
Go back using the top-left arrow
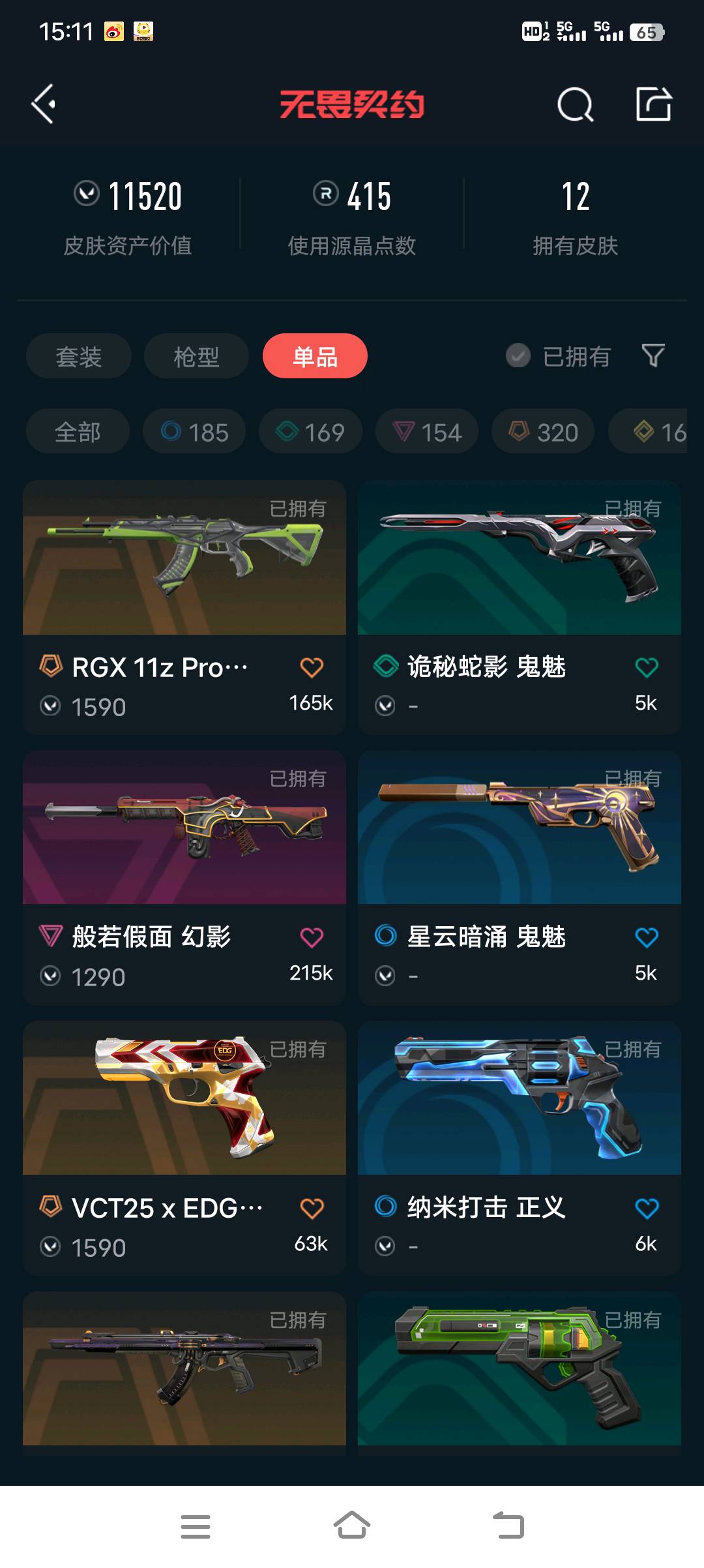[x=44, y=104]
